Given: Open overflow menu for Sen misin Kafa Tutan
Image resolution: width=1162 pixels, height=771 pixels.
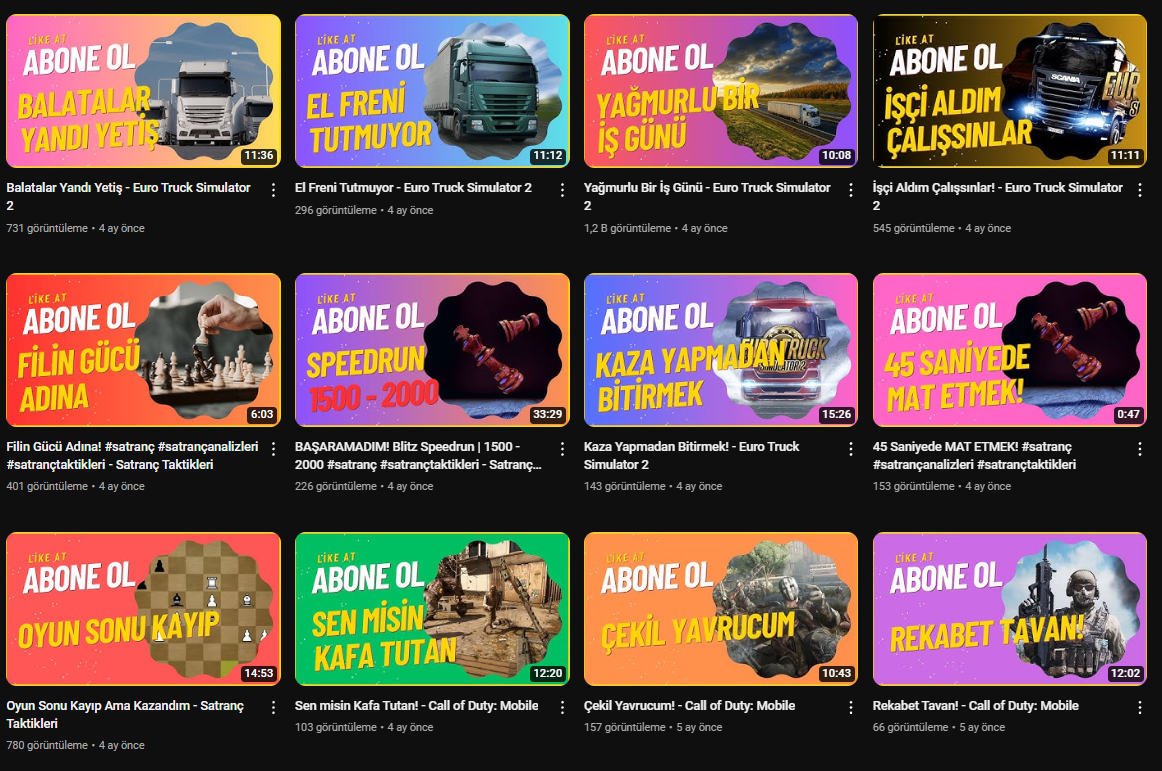Looking at the screenshot, I should point(562,707).
